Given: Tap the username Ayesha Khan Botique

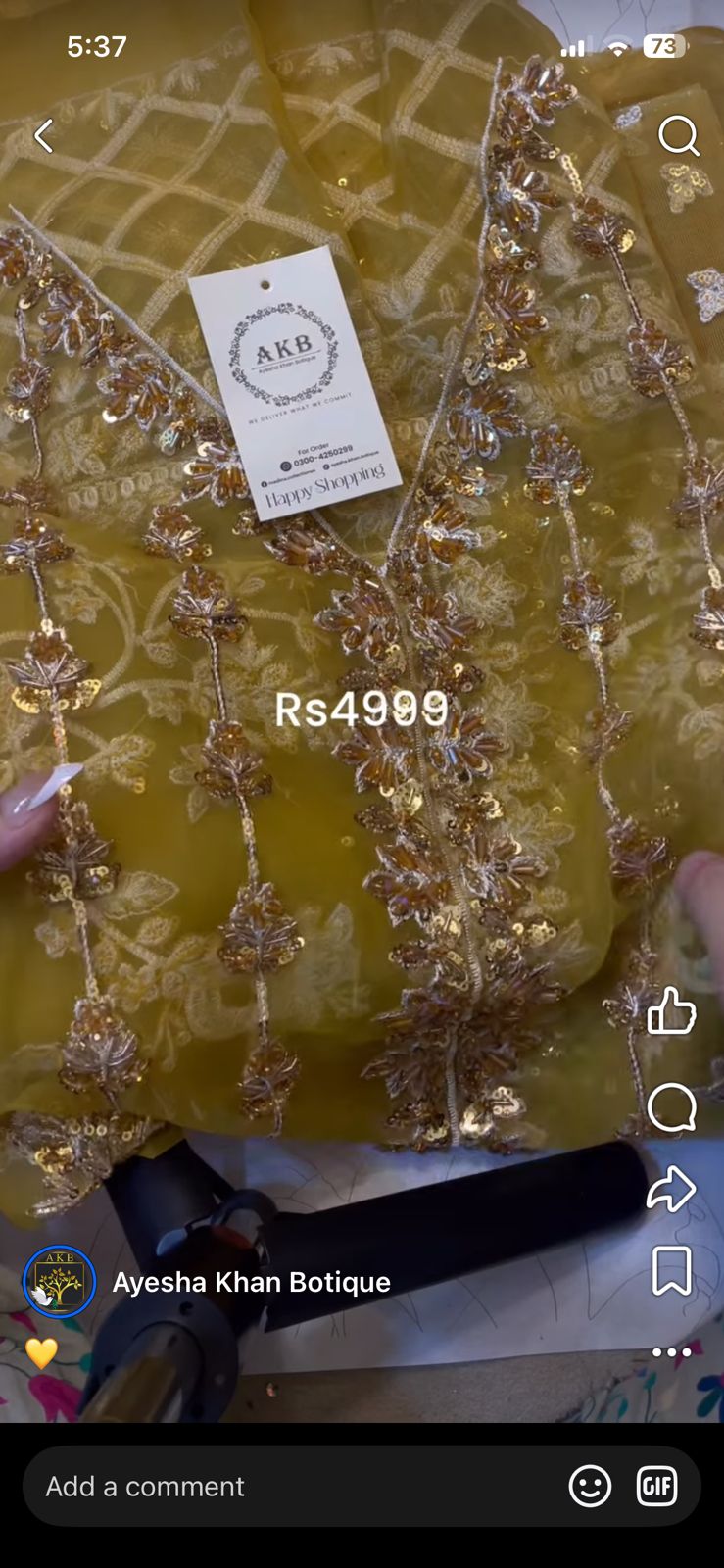Looking at the screenshot, I should point(252,1282).
